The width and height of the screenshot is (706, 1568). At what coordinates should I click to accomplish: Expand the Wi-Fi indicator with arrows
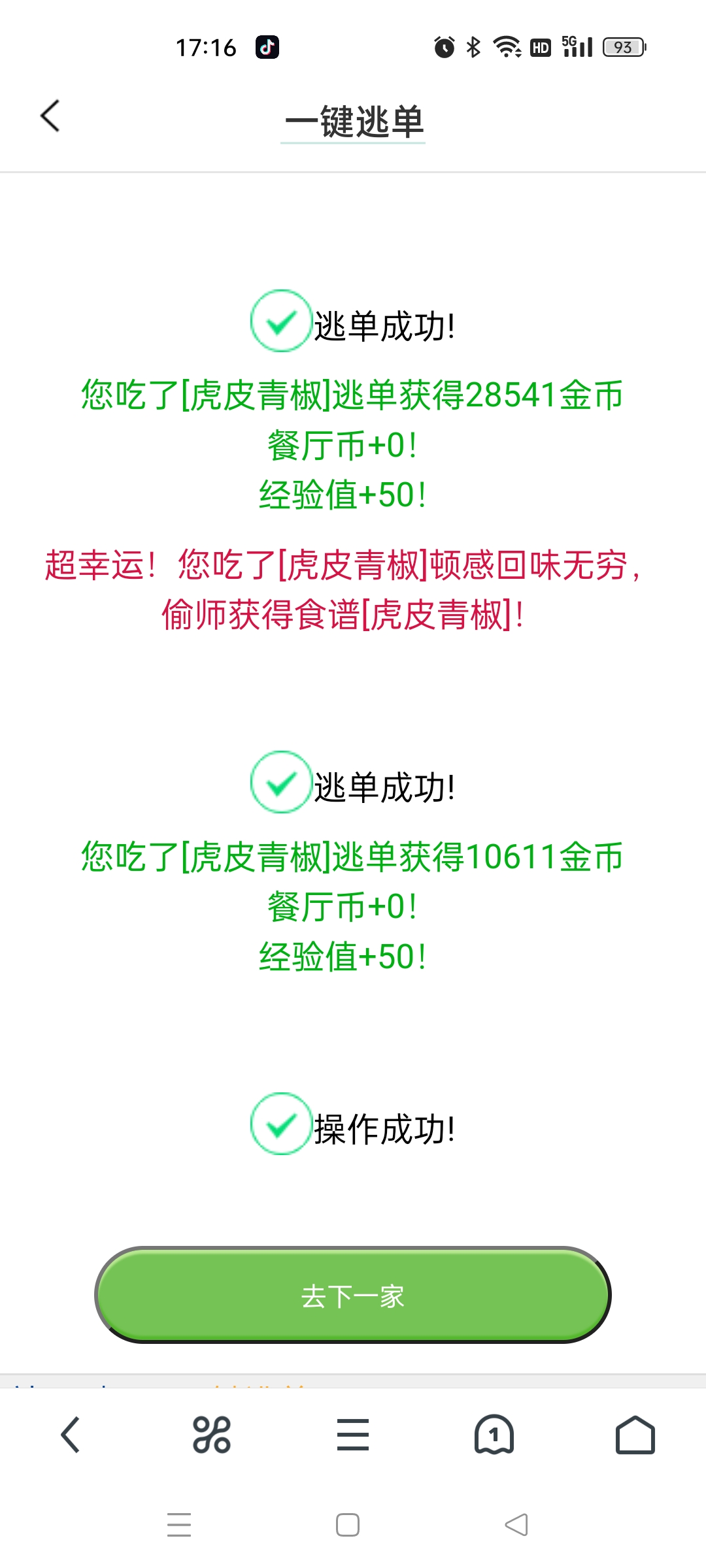tap(507, 46)
